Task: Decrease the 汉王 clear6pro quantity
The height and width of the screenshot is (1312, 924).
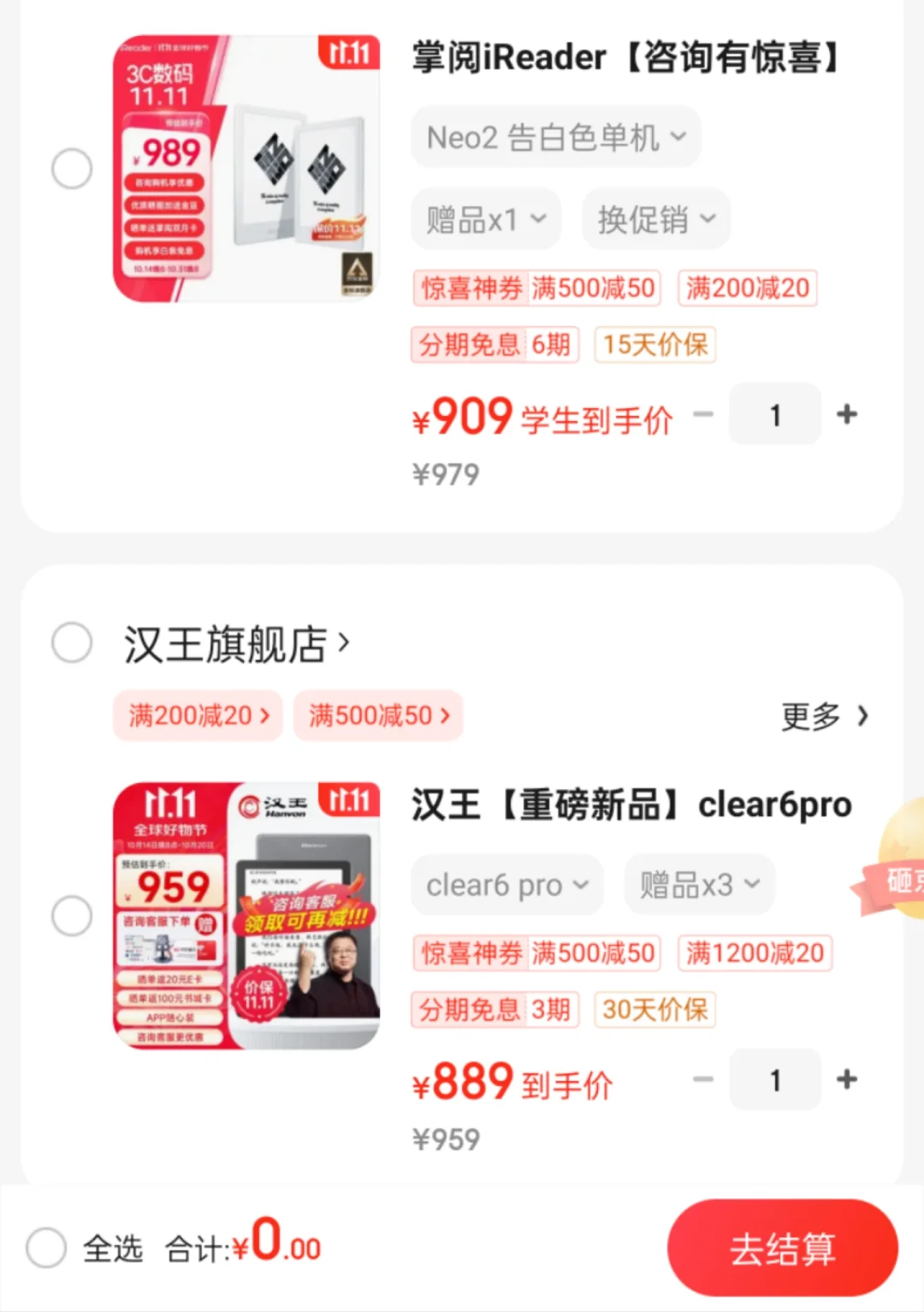Action: [x=703, y=1080]
